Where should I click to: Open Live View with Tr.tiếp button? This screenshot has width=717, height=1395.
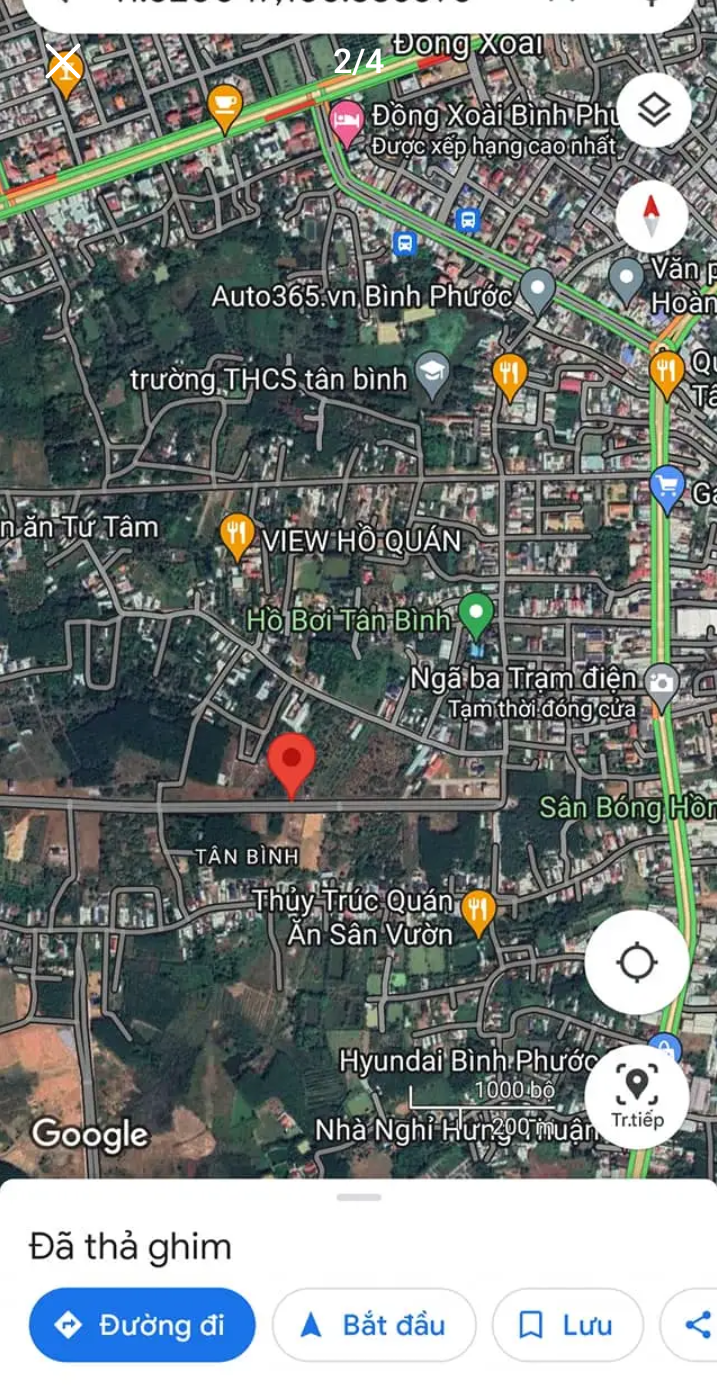[637, 1097]
